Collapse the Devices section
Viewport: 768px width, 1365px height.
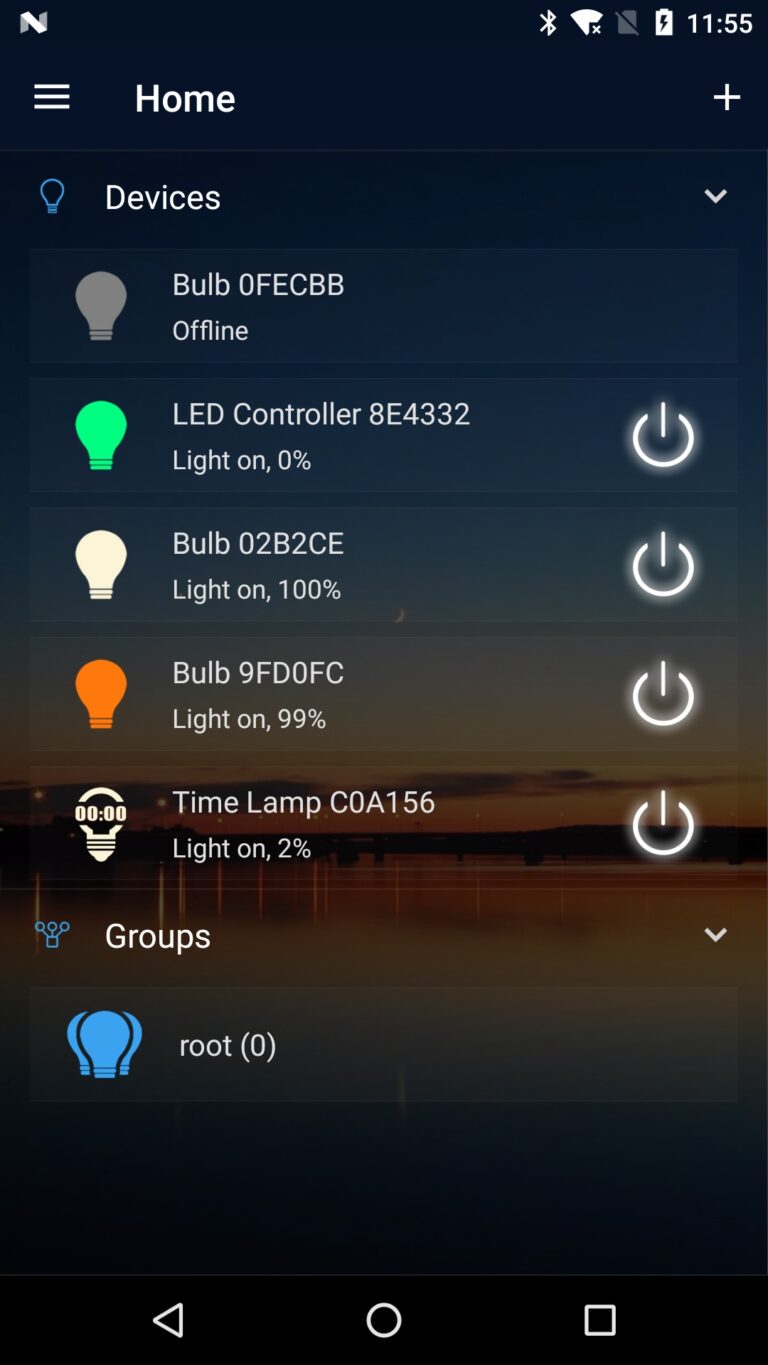pyautogui.click(x=716, y=196)
